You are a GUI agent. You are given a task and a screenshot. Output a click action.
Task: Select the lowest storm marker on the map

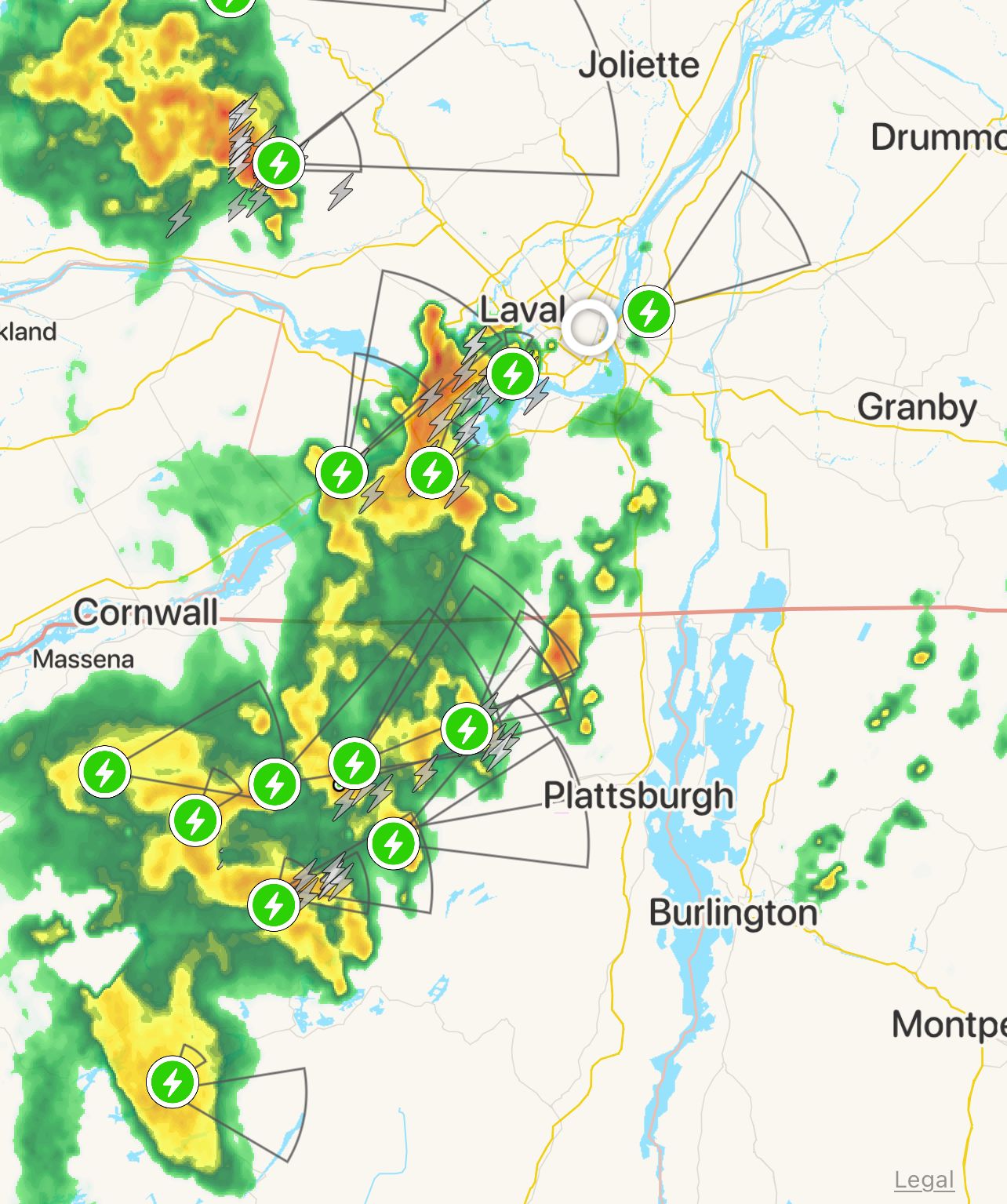tap(172, 1082)
